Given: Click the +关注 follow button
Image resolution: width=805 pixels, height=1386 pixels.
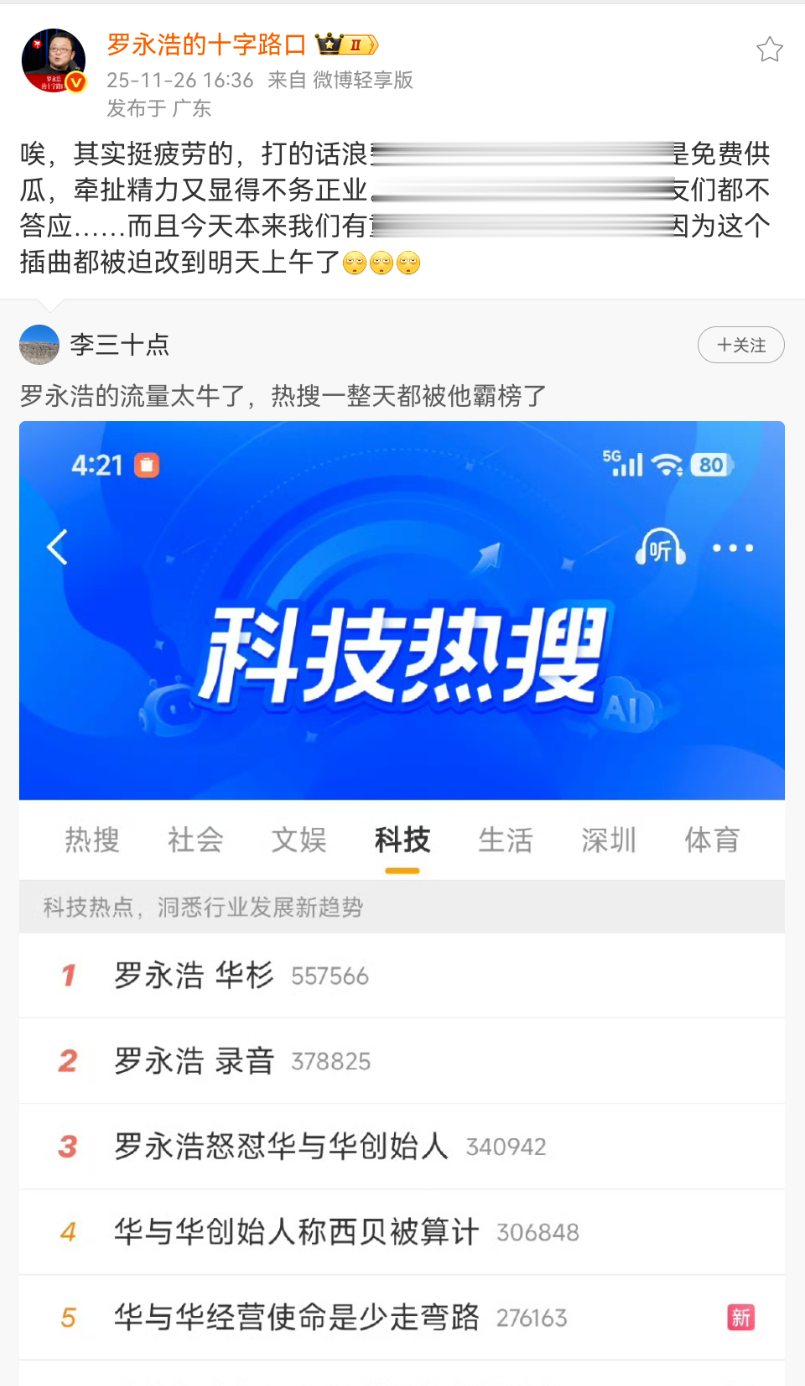Looking at the screenshot, I should 740,345.
